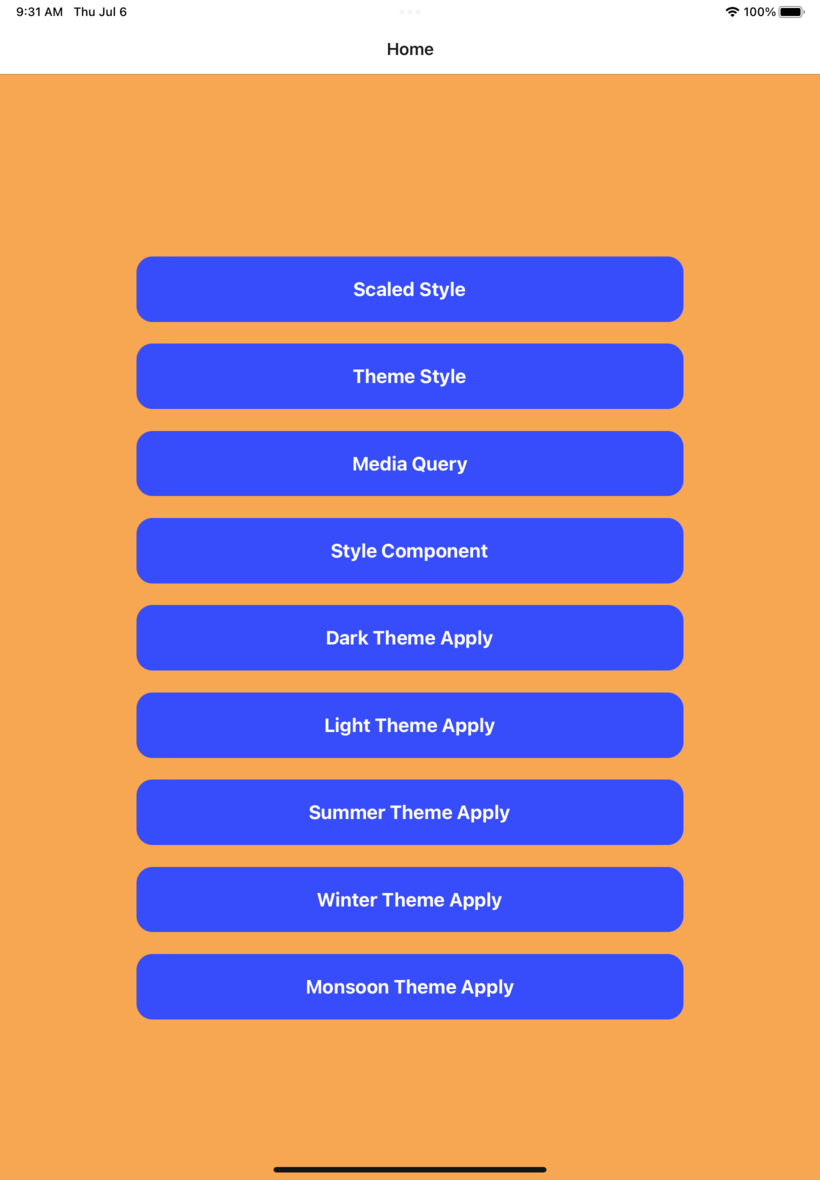Tap the Monsoon Theme Apply button

409,986
